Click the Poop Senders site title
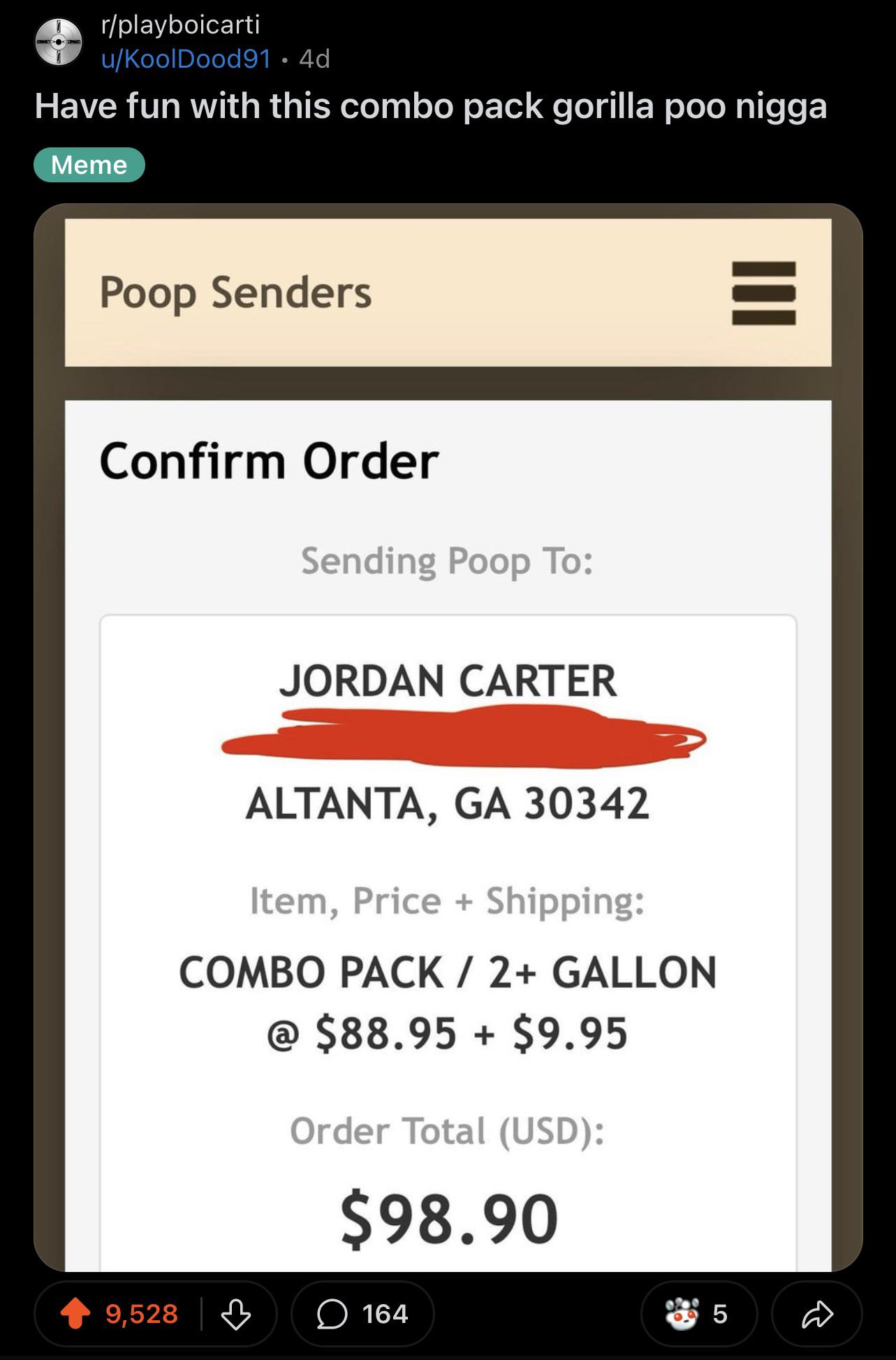 [x=235, y=293]
